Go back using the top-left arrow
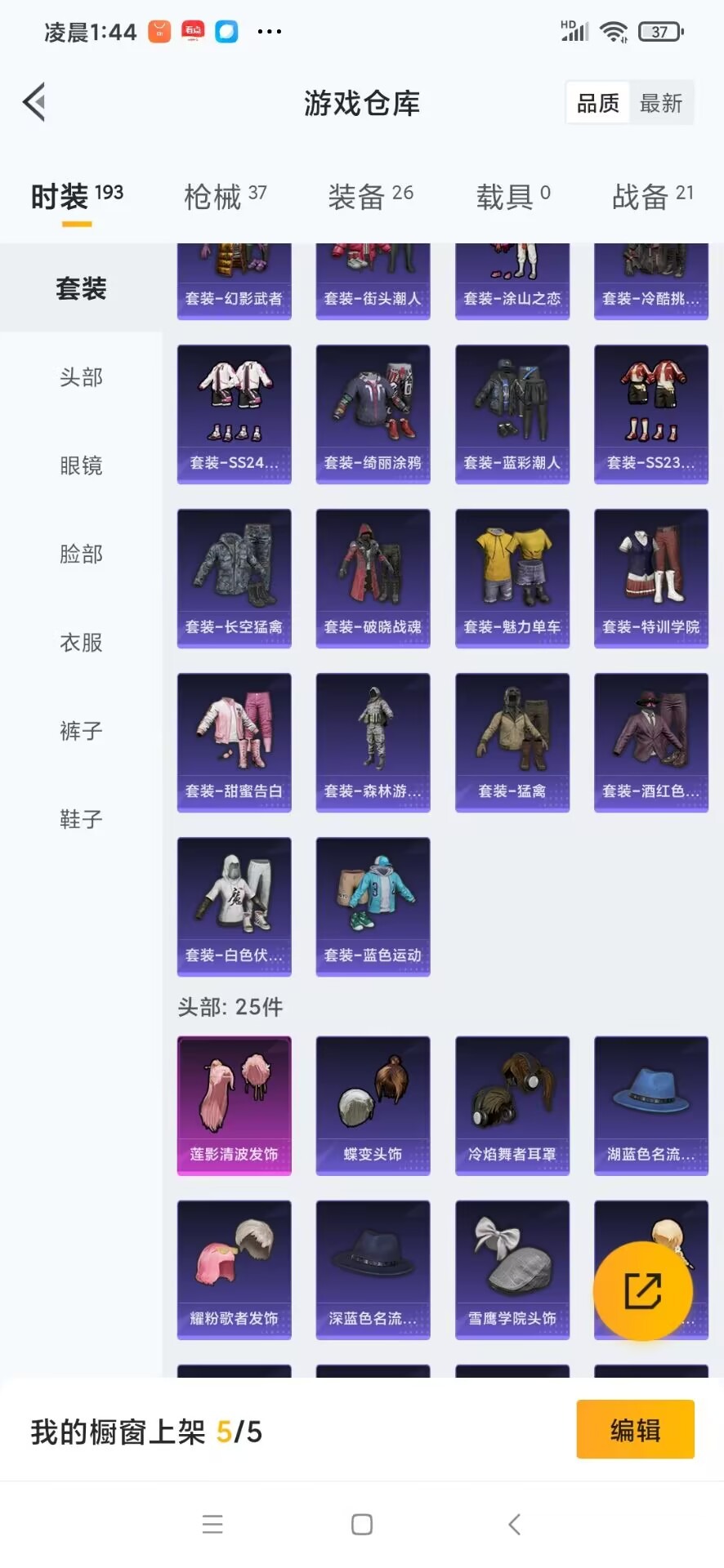The width and height of the screenshot is (724, 1568). [x=34, y=102]
